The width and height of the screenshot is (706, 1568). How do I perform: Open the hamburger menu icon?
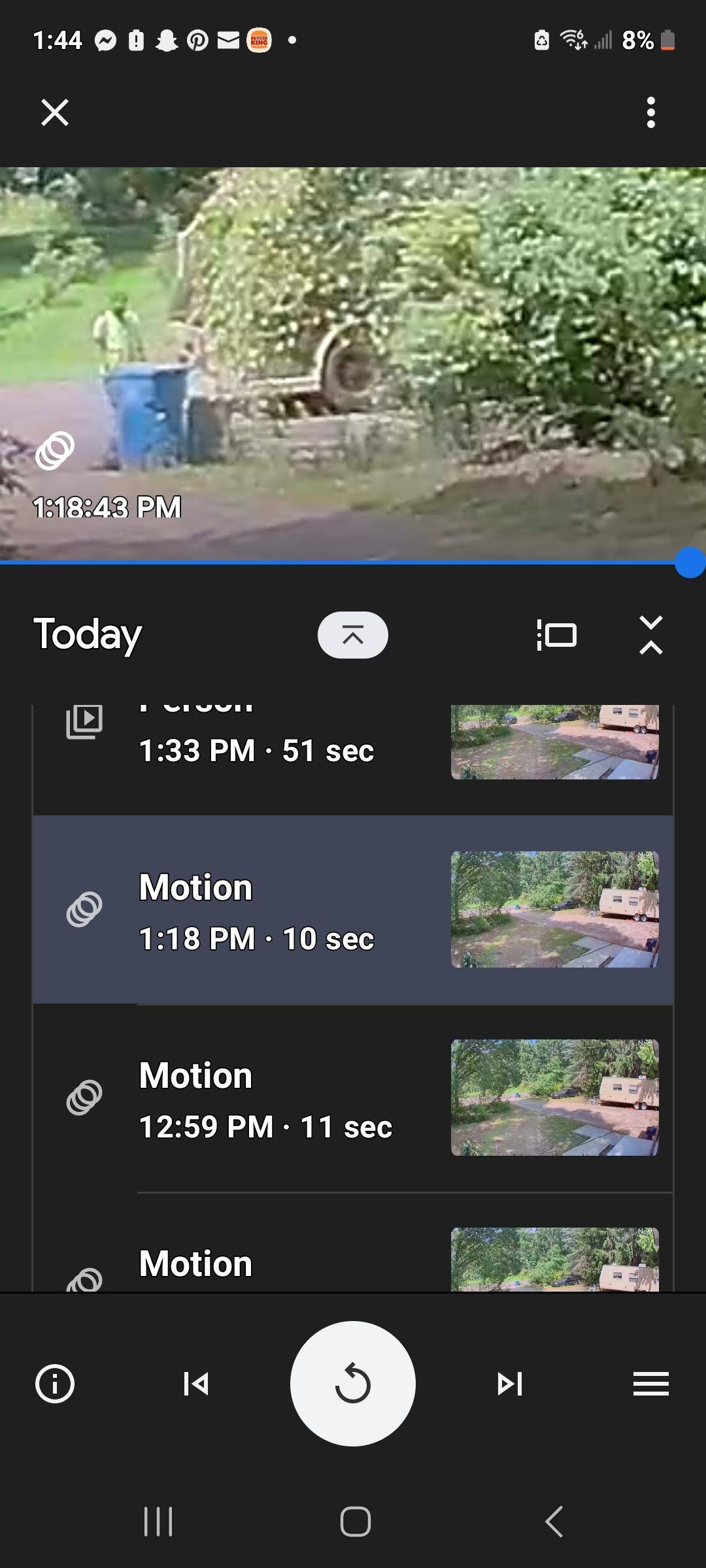click(x=650, y=1384)
